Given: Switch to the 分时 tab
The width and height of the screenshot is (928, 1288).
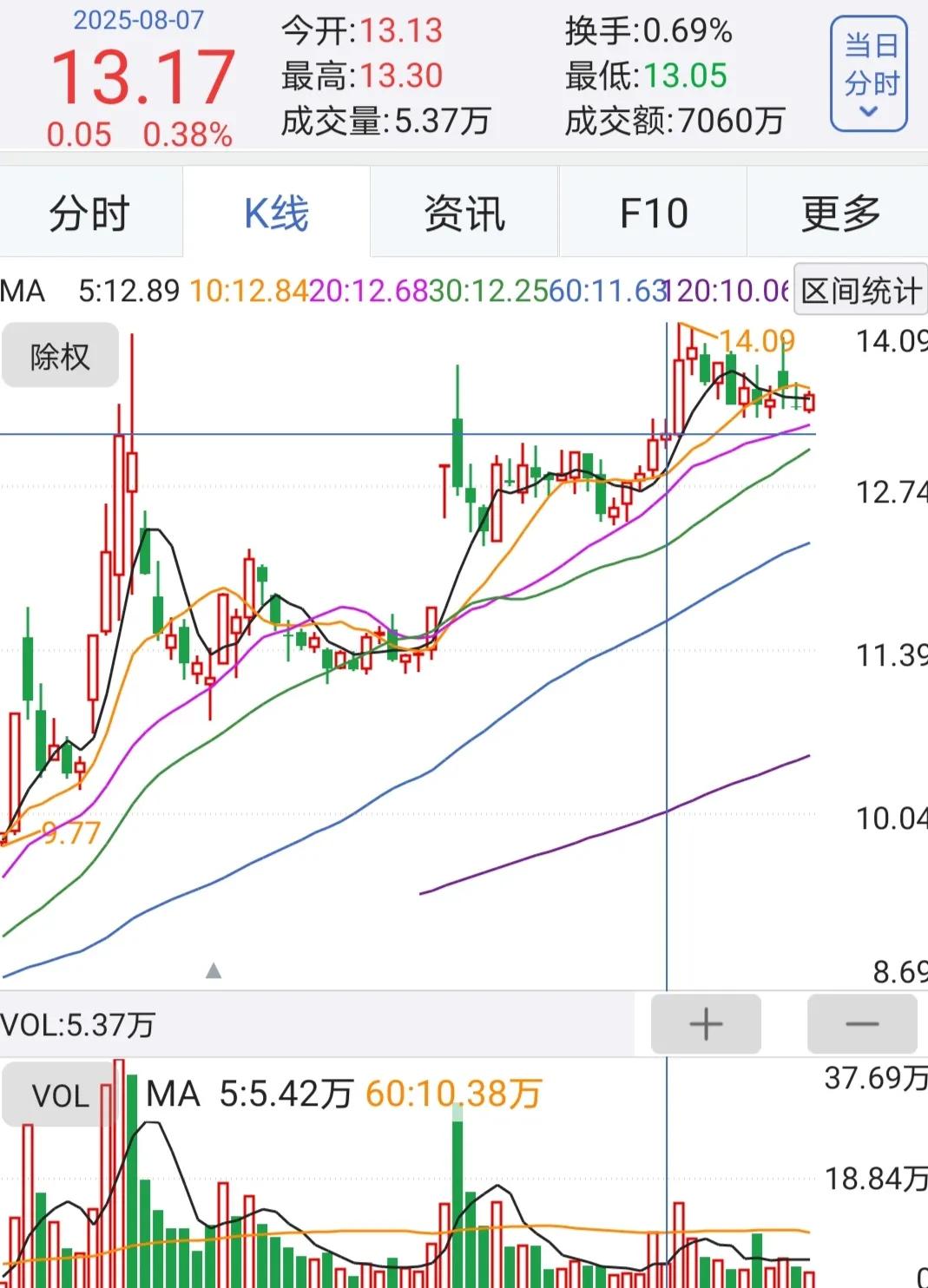Looking at the screenshot, I should pos(91,212).
